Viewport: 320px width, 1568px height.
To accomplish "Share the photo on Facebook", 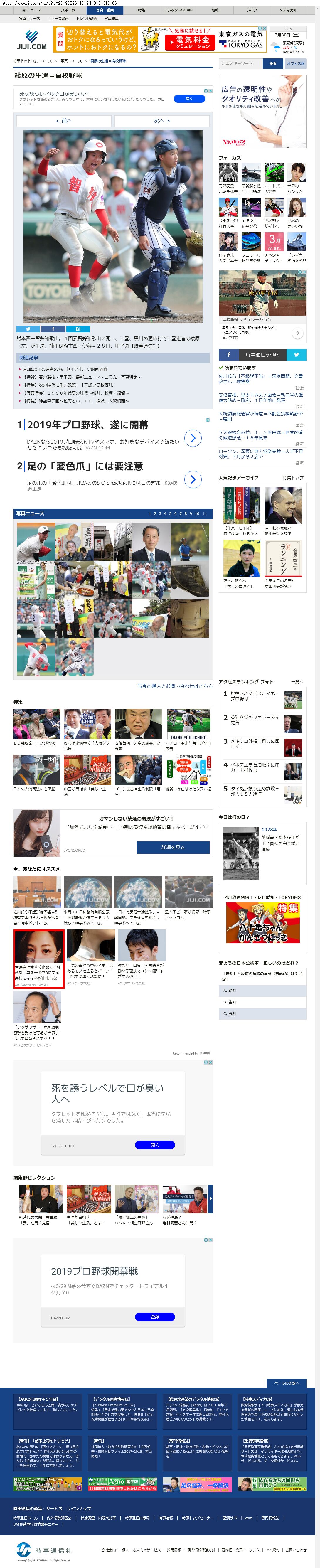I will pyautogui.click(x=53, y=329).
